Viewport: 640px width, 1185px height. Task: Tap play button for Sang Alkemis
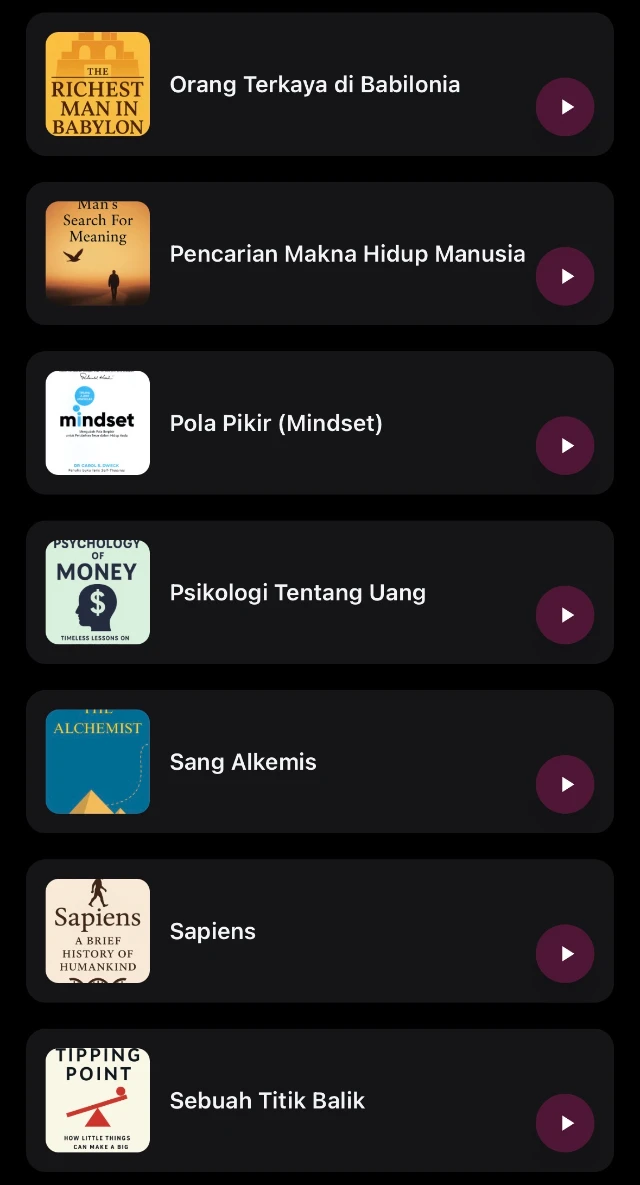click(565, 784)
